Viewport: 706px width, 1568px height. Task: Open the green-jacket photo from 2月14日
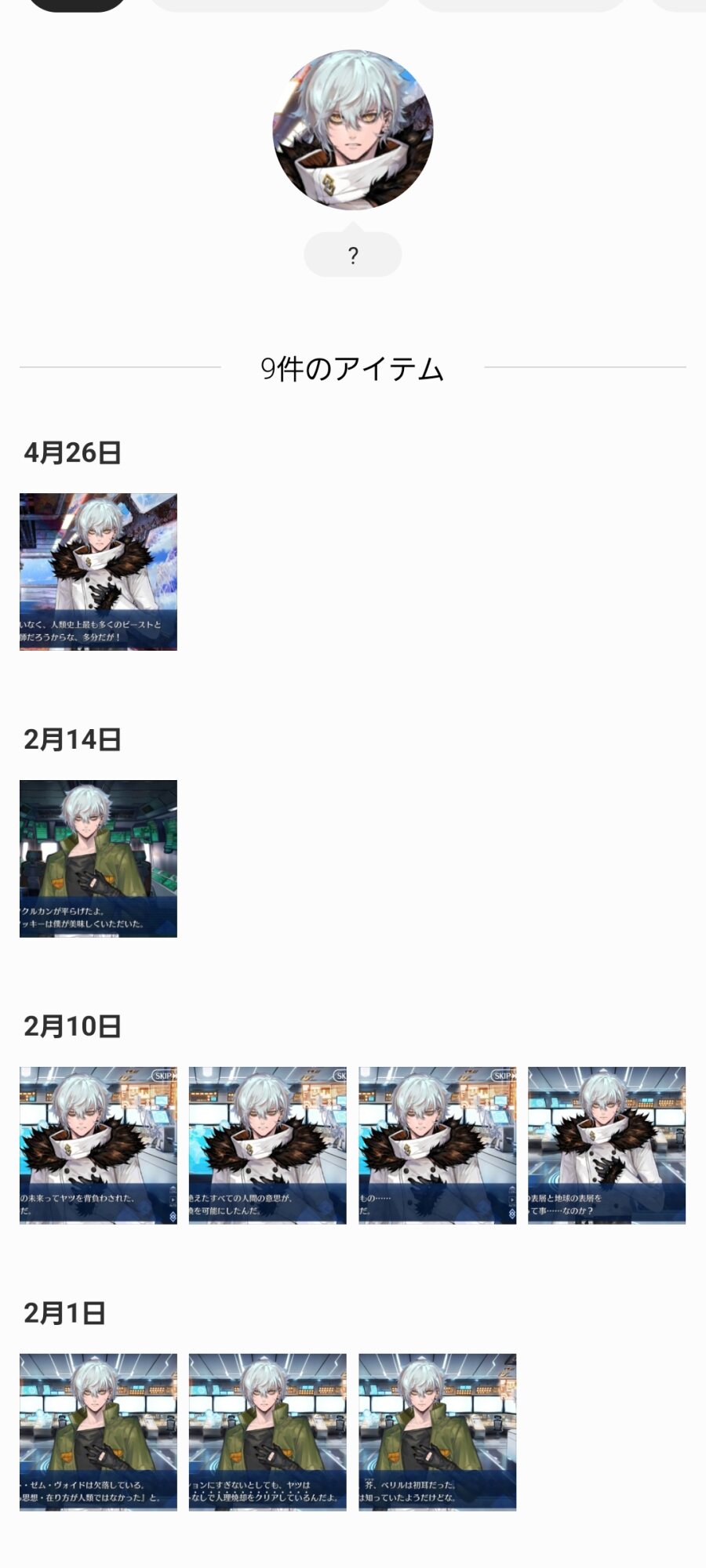point(98,858)
